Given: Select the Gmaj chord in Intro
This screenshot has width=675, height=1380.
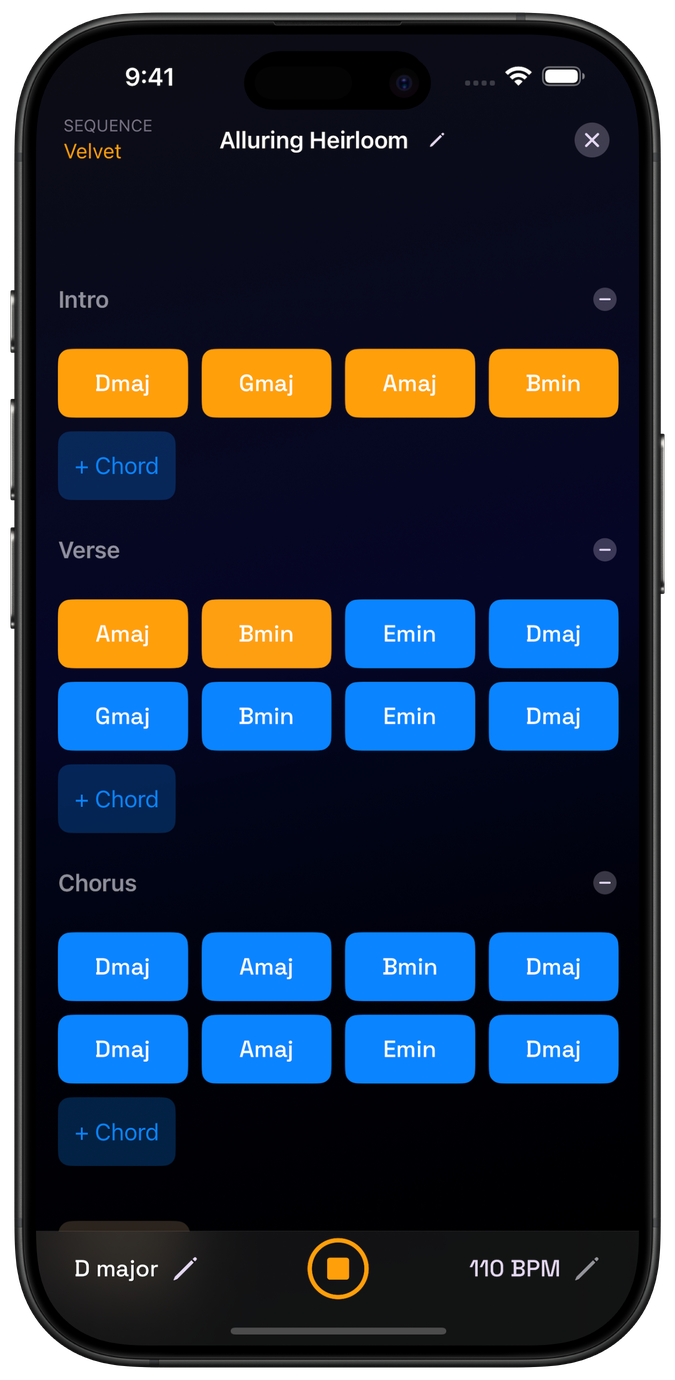Looking at the screenshot, I should point(266,383).
